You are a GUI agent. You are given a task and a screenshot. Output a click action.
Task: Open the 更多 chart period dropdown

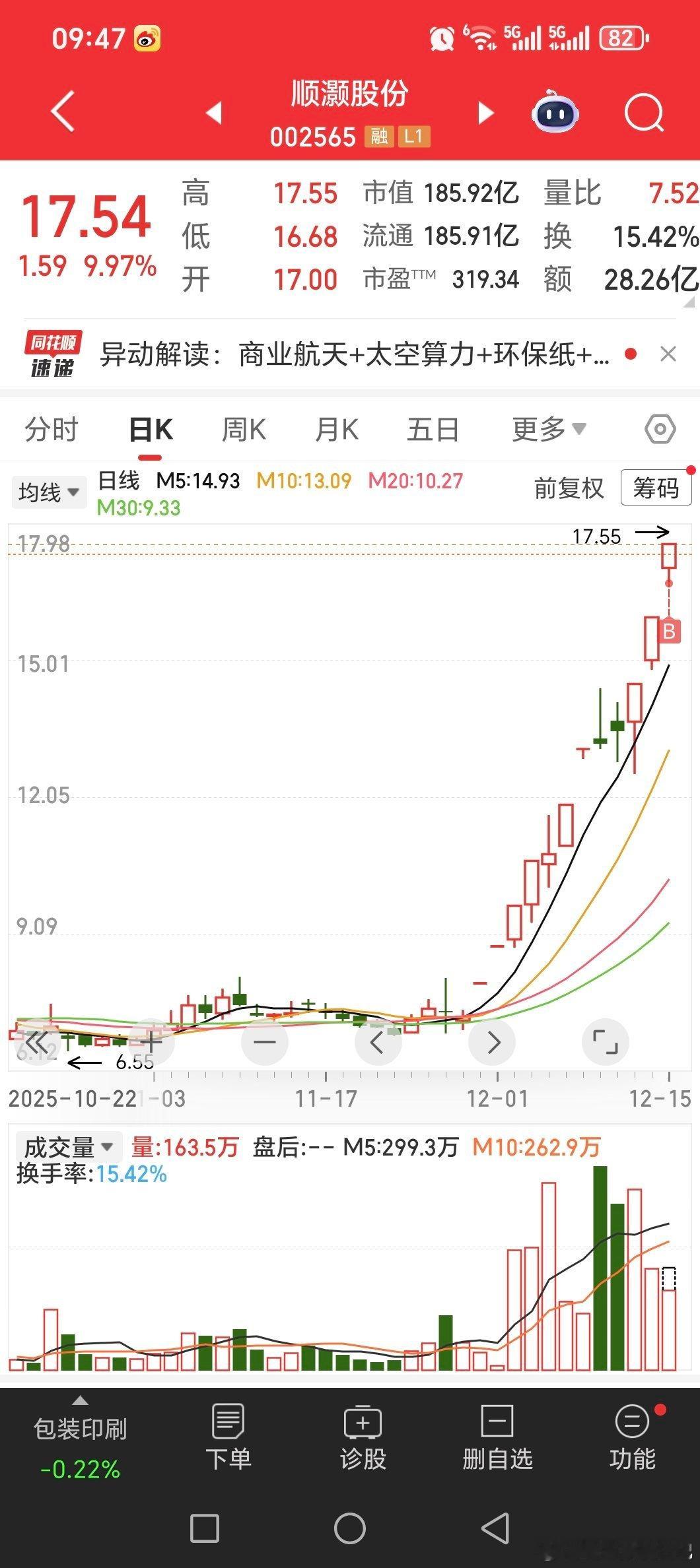point(547,428)
